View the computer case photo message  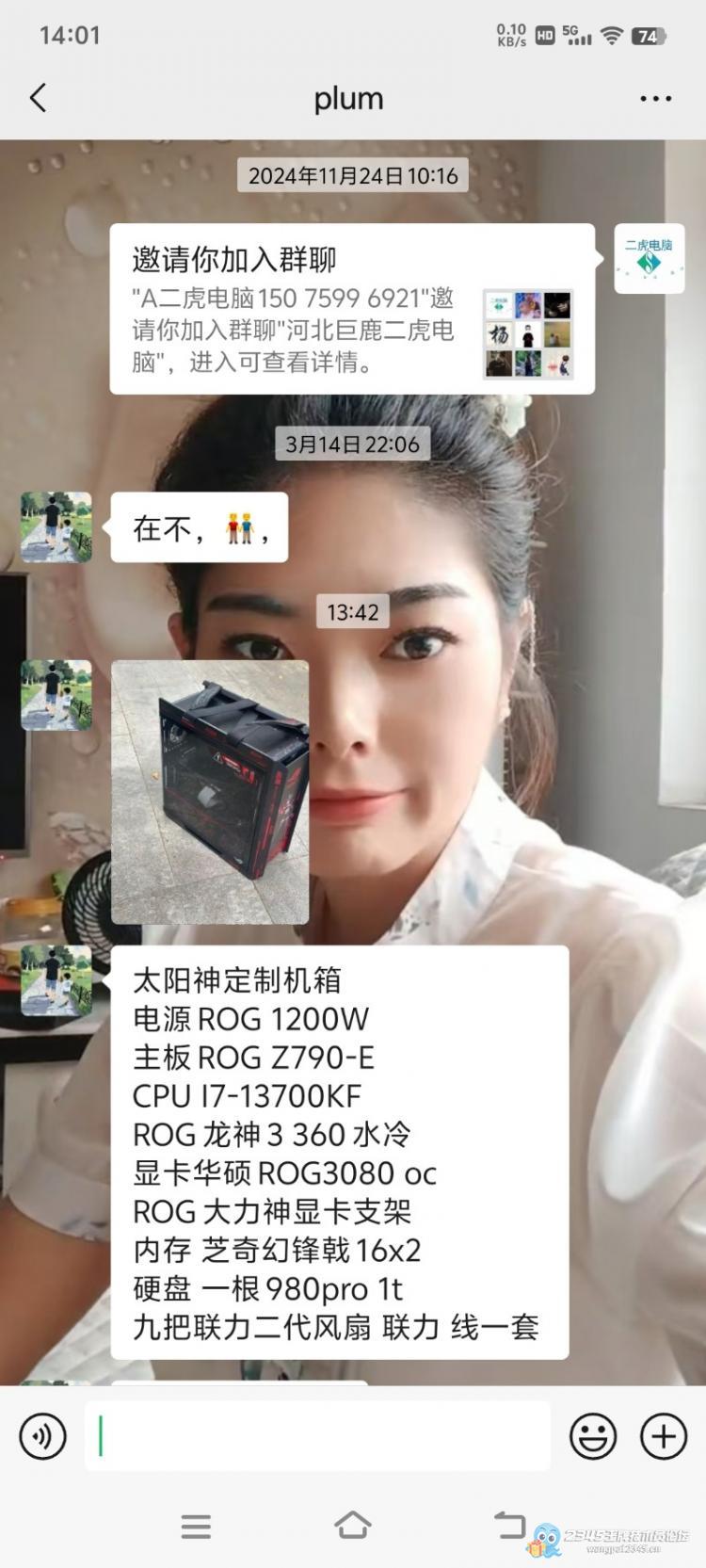pos(210,791)
